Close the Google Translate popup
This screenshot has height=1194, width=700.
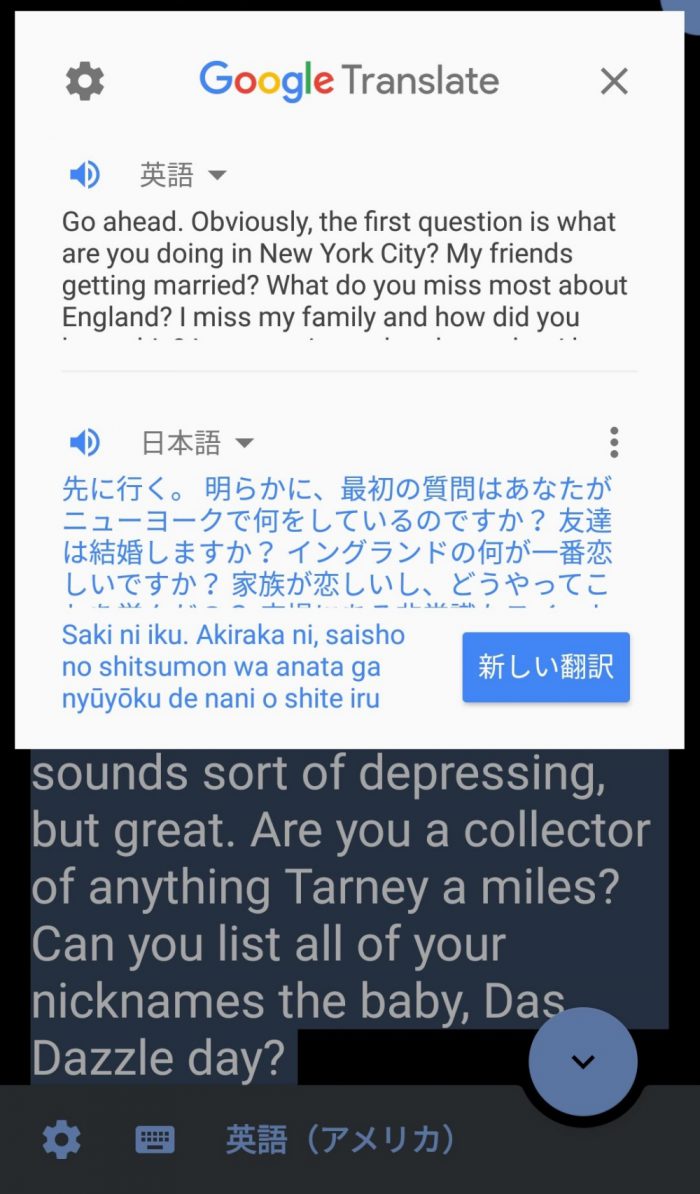point(614,81)
